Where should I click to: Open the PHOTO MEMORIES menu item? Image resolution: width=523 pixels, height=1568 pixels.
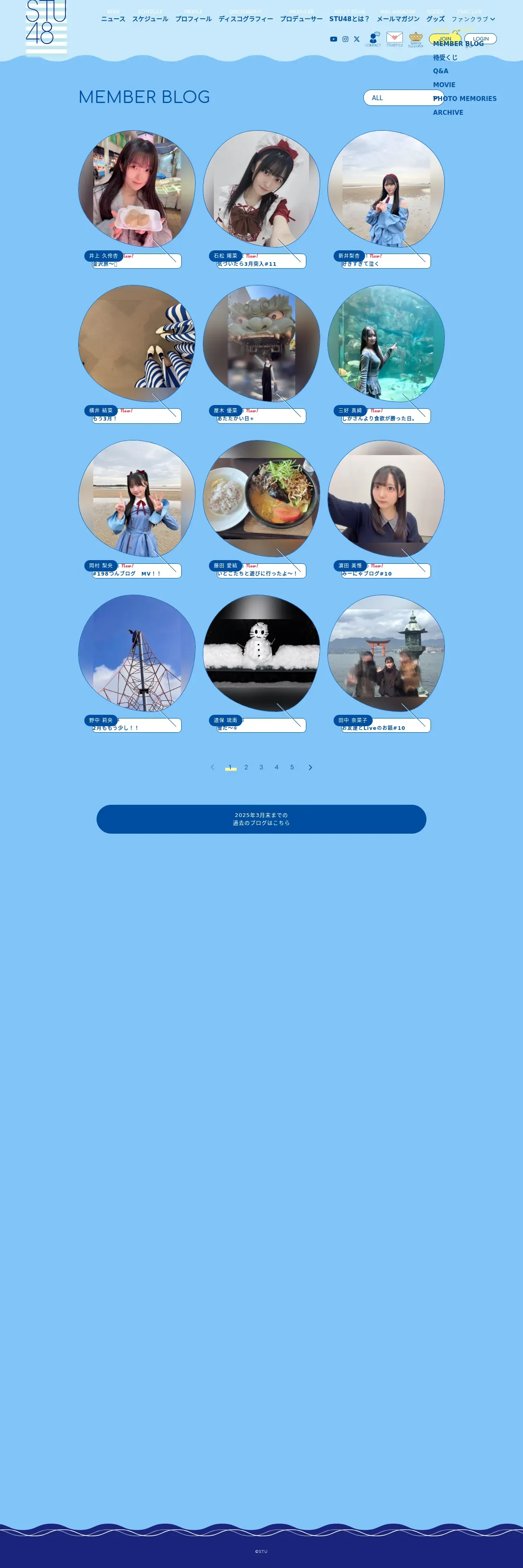(x=465, y=99)
